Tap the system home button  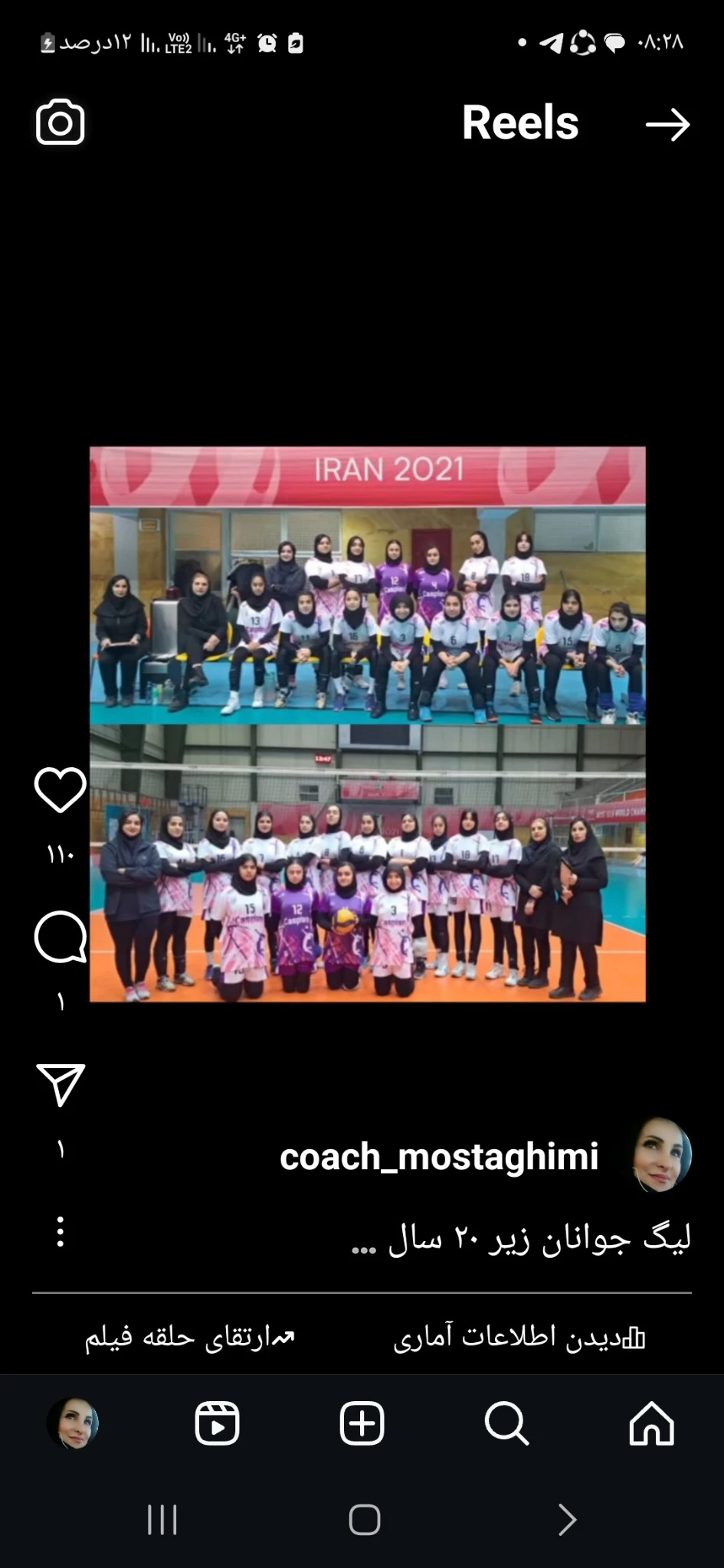(364, 1520)
